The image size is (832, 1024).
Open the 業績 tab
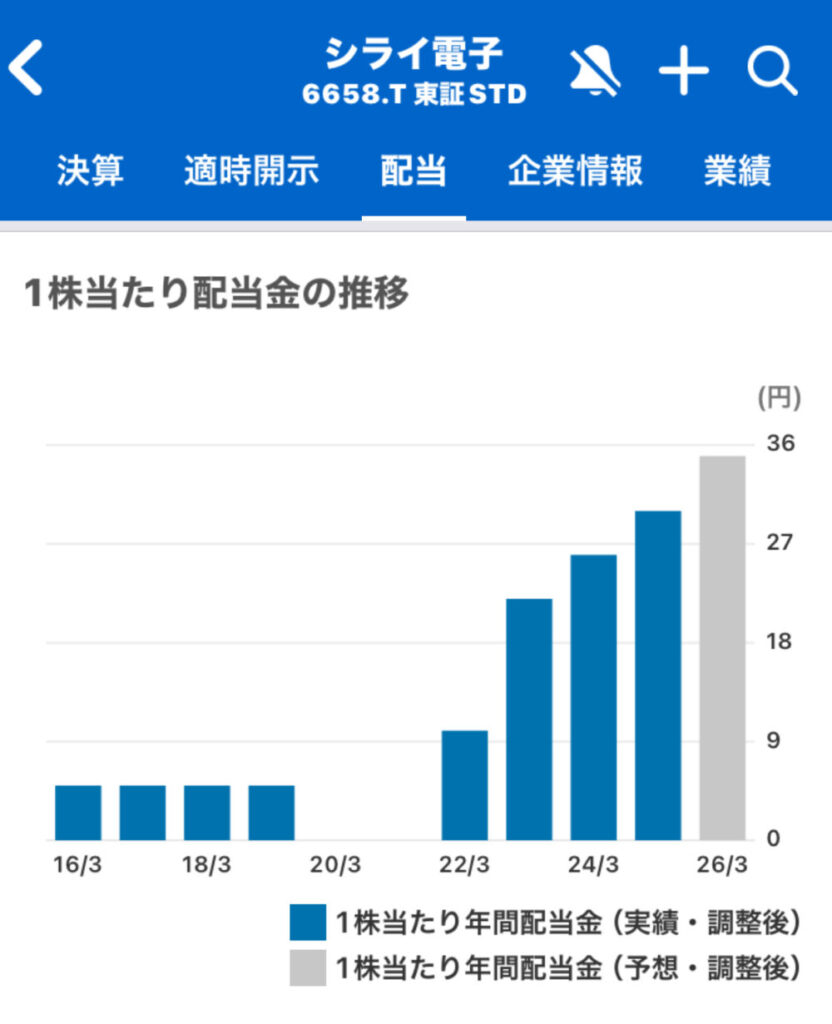pyautogui.click(x=737, y=171)
